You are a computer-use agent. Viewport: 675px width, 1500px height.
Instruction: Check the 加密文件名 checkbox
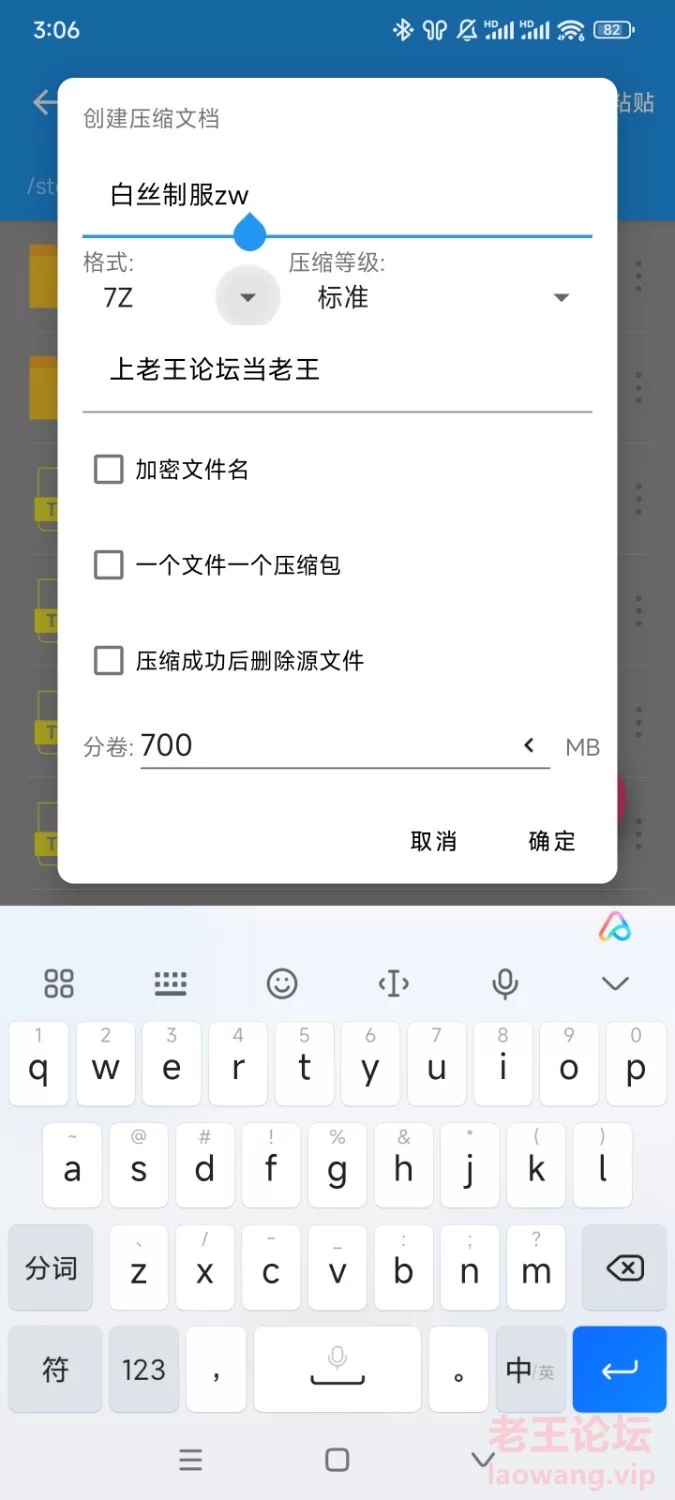[x=109, y=469]
